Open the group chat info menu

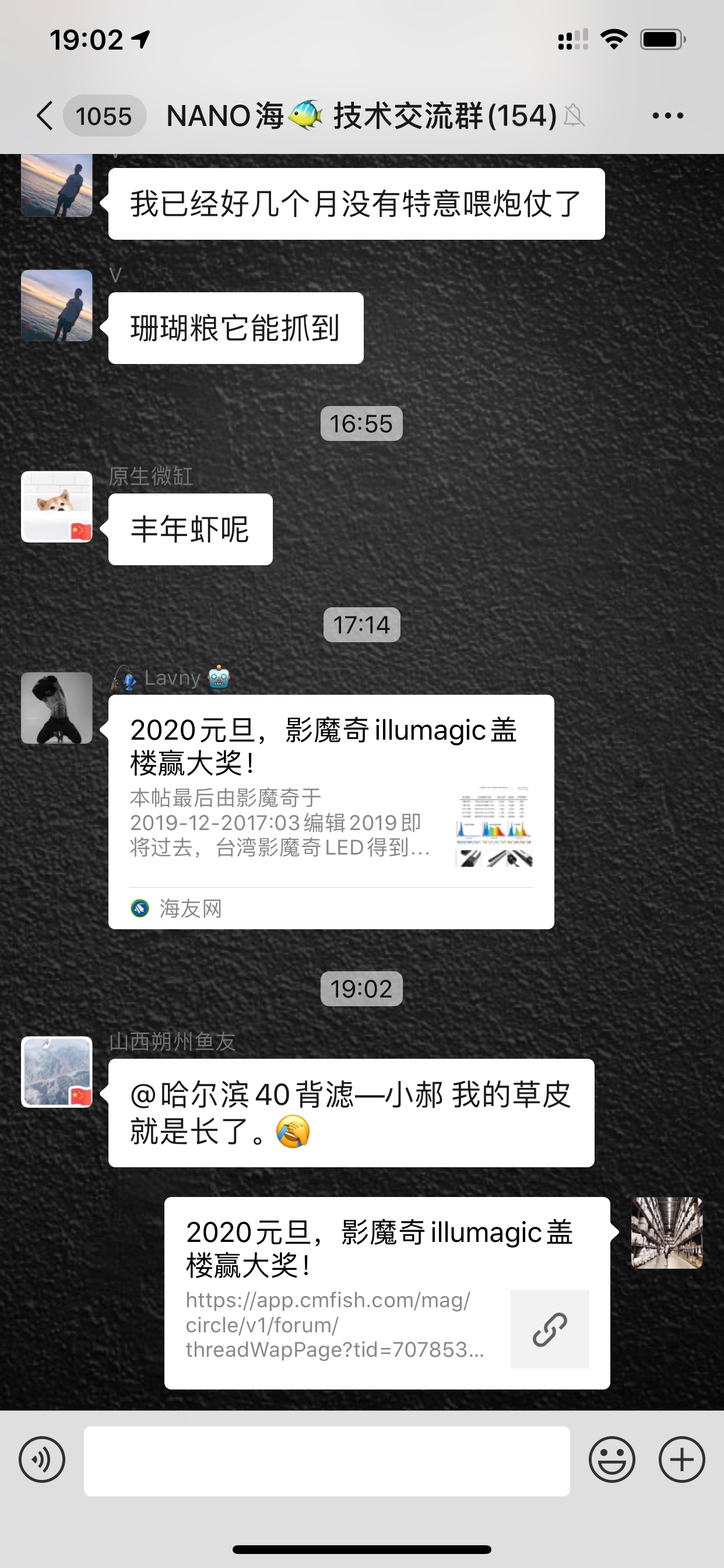667,116
